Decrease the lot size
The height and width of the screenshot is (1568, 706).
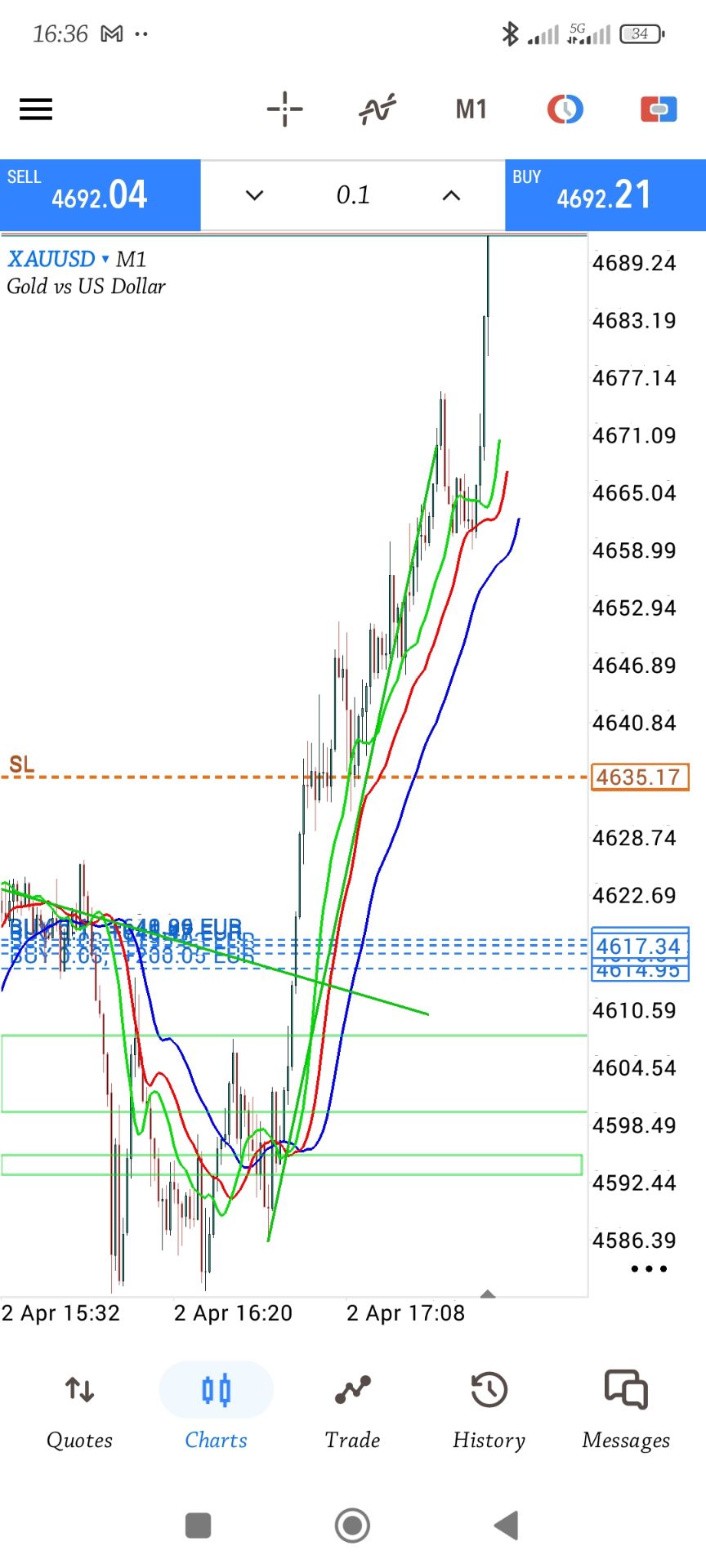[255, 195]
